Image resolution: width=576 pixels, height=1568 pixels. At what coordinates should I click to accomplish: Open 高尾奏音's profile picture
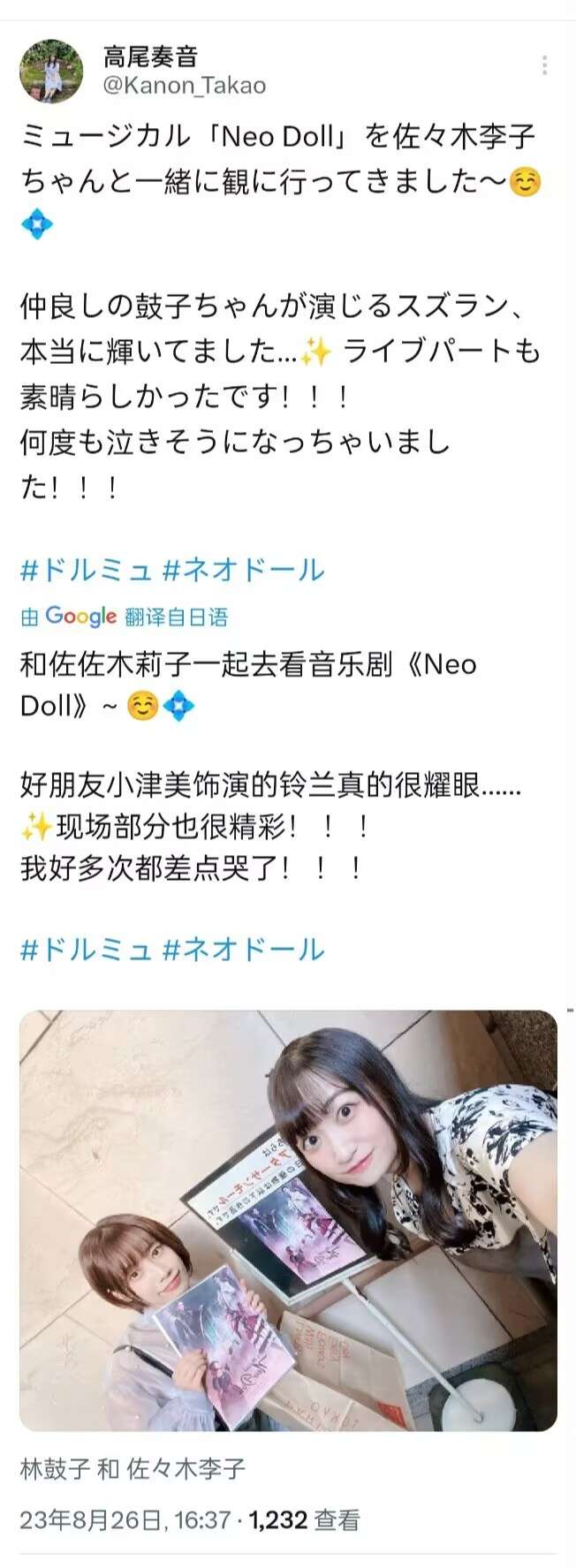coord(51,71)
